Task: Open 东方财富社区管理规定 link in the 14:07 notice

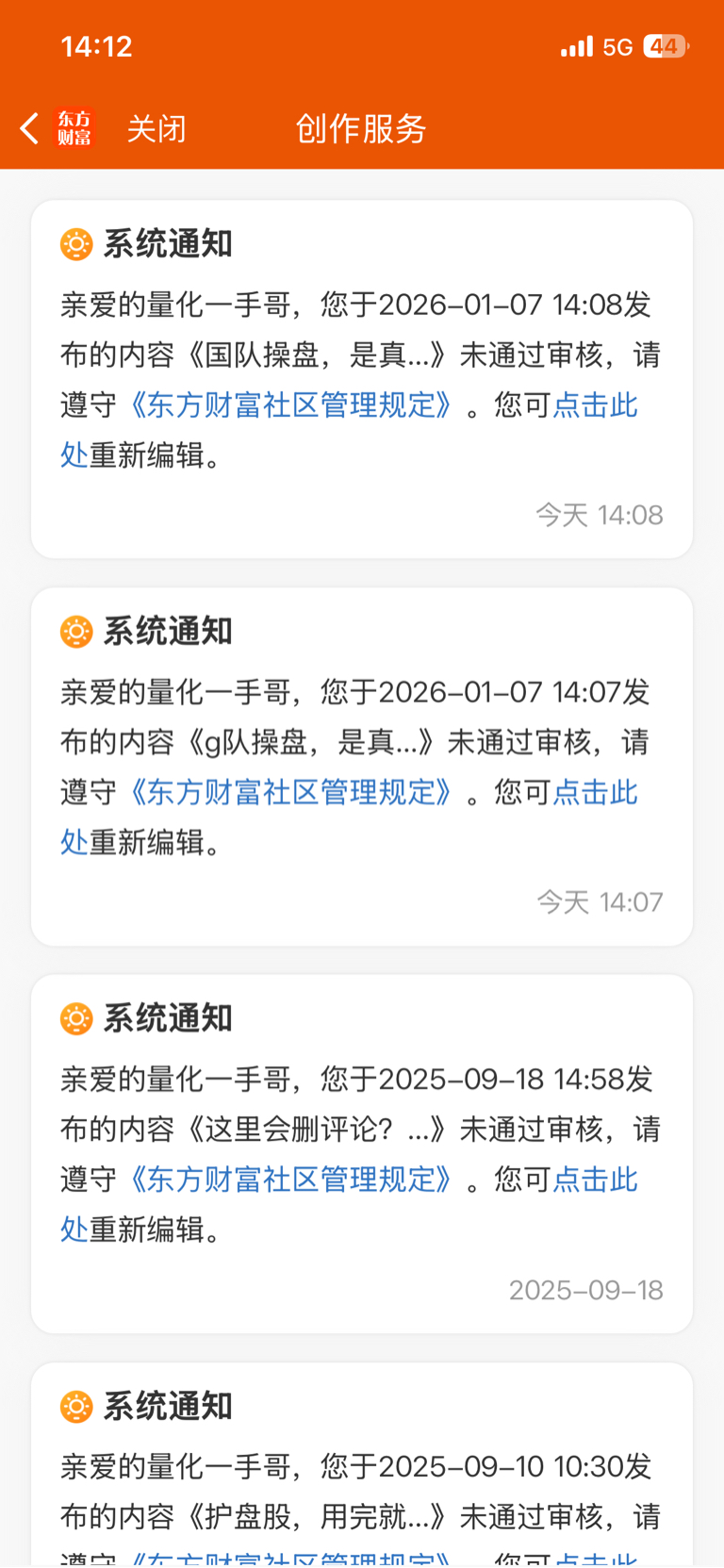Action: tap(290, 792)
